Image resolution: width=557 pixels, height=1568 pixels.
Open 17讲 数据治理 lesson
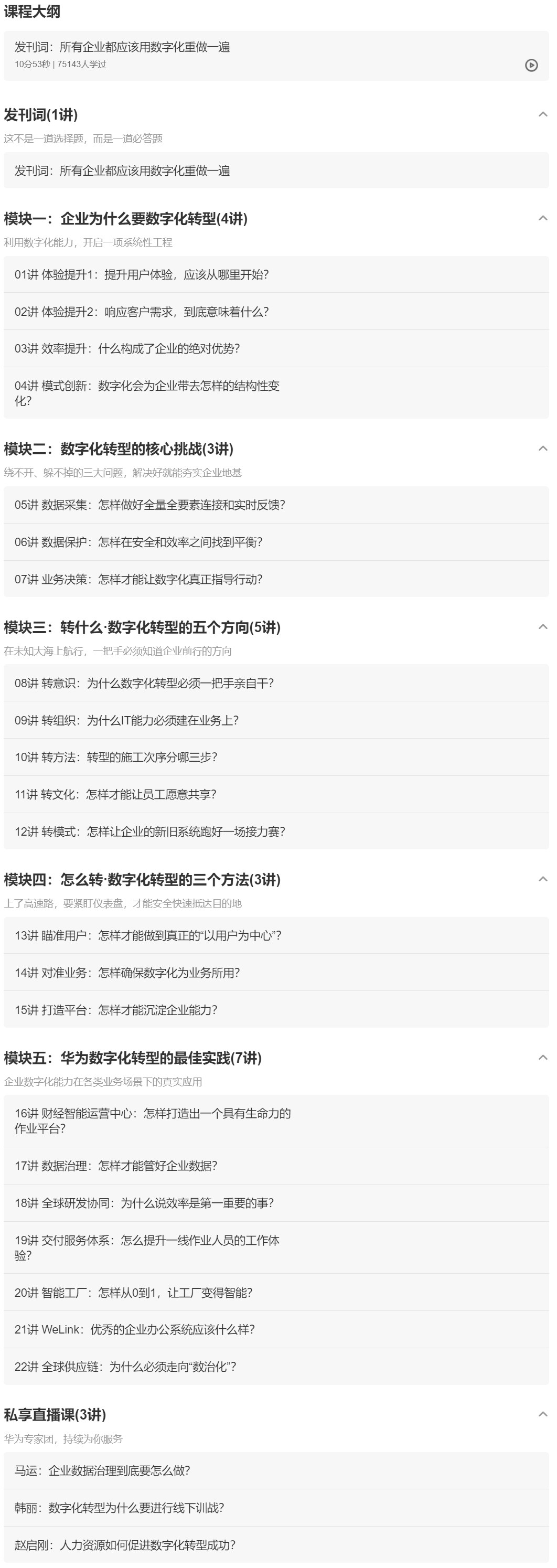(x=116, y=1166)
